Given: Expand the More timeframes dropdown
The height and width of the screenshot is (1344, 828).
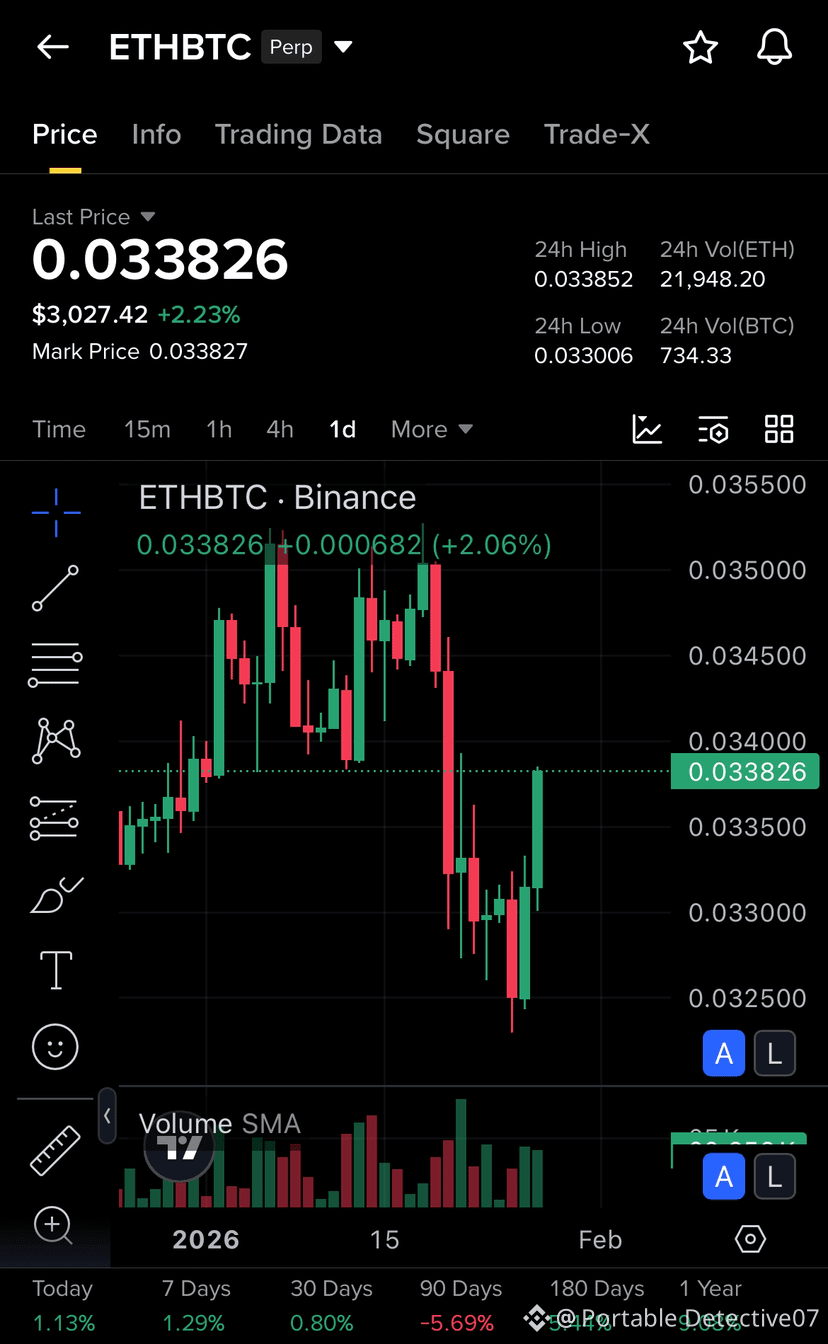Looking at the screenshot, I should (431, 429).
